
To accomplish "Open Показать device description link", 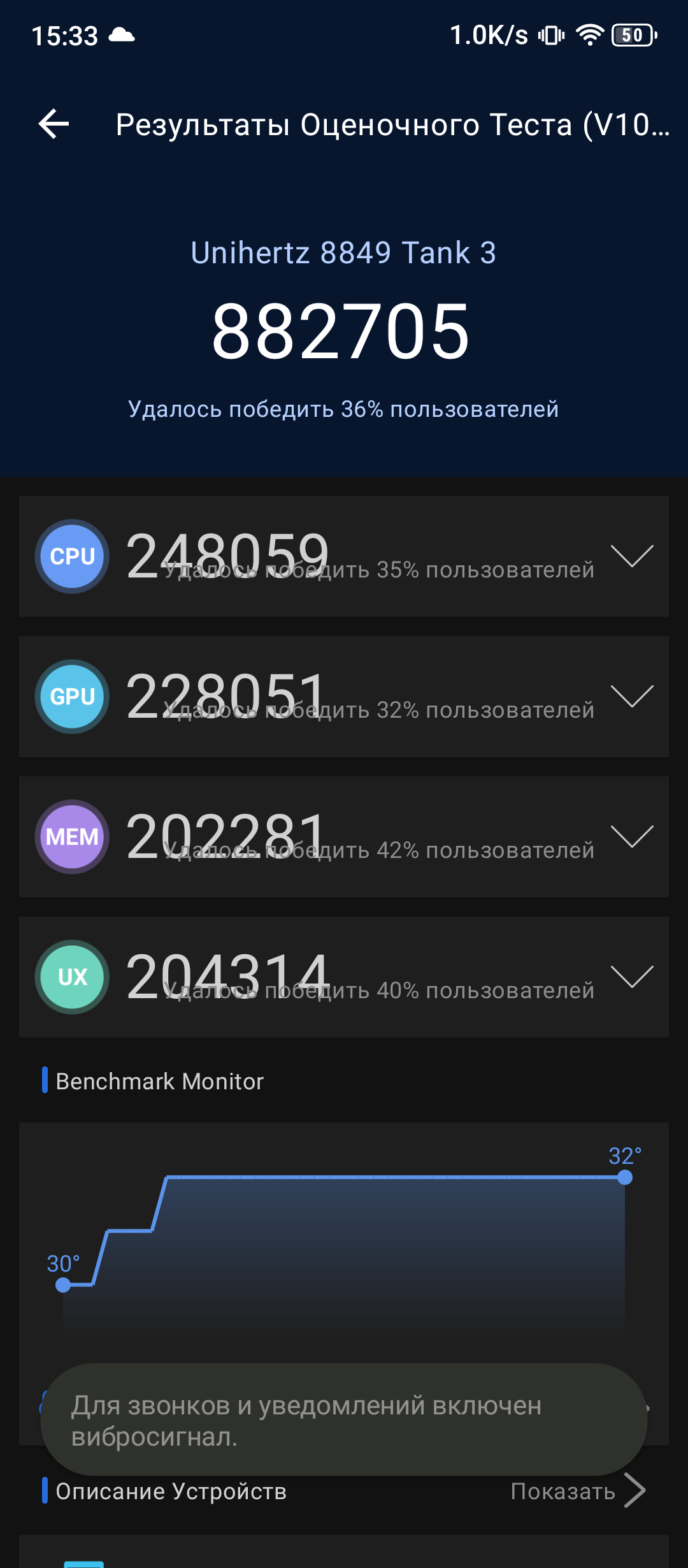I will click(577, 1491).
